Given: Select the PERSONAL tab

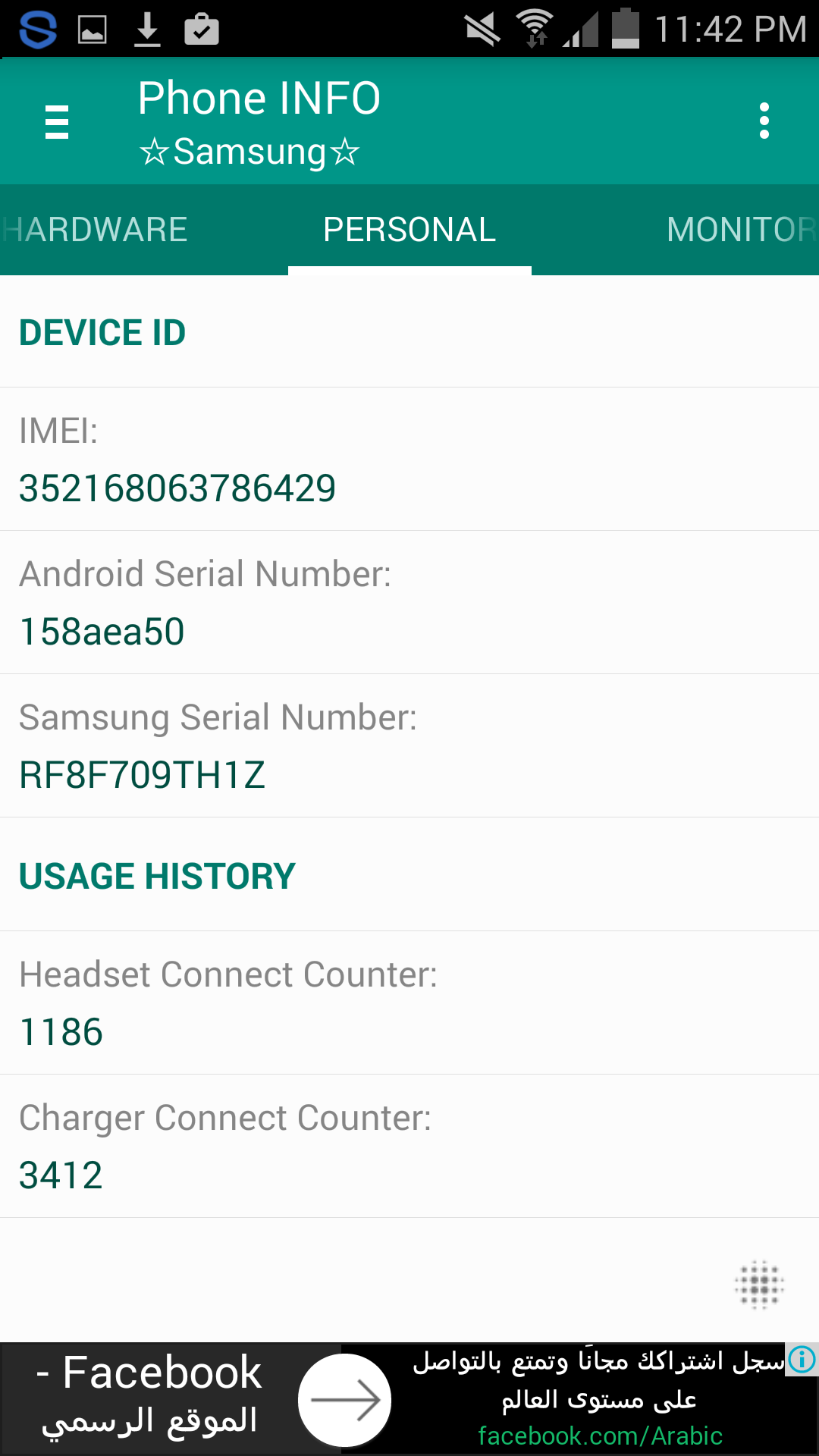Looking at the screenshot, I should click(x=409, y=230).
